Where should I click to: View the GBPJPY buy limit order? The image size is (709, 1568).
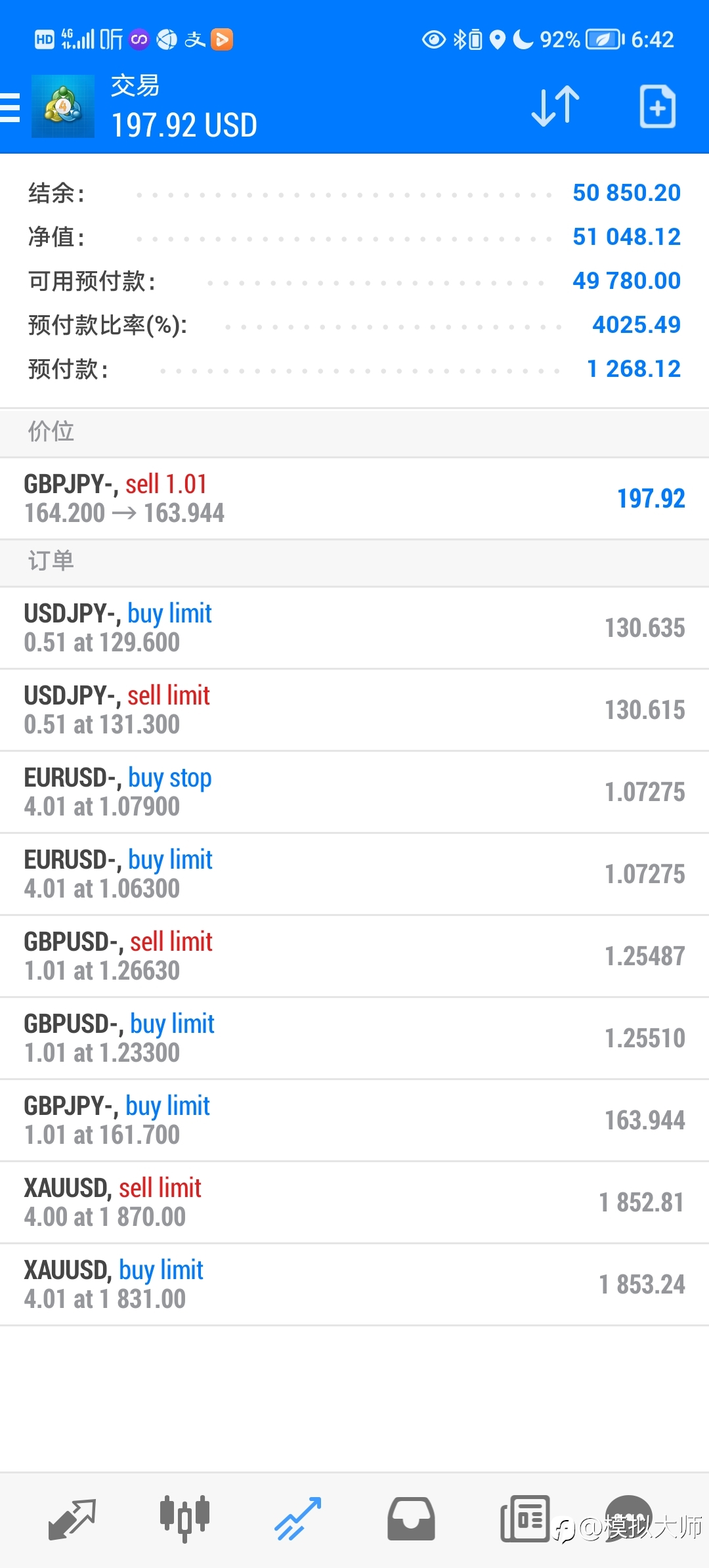[x=354, y=1121]
